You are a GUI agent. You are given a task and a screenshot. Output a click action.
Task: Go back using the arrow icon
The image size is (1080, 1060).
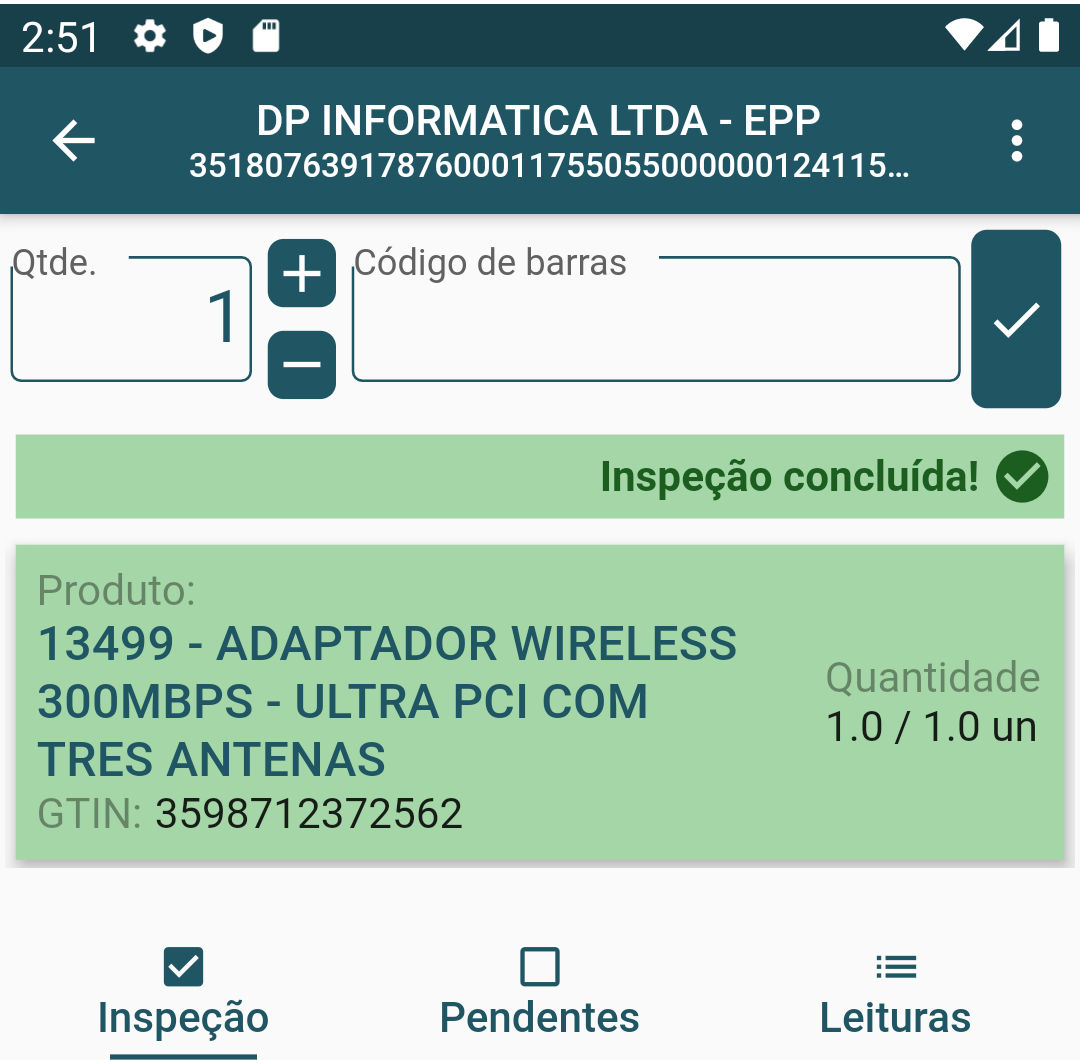(74, 141)
